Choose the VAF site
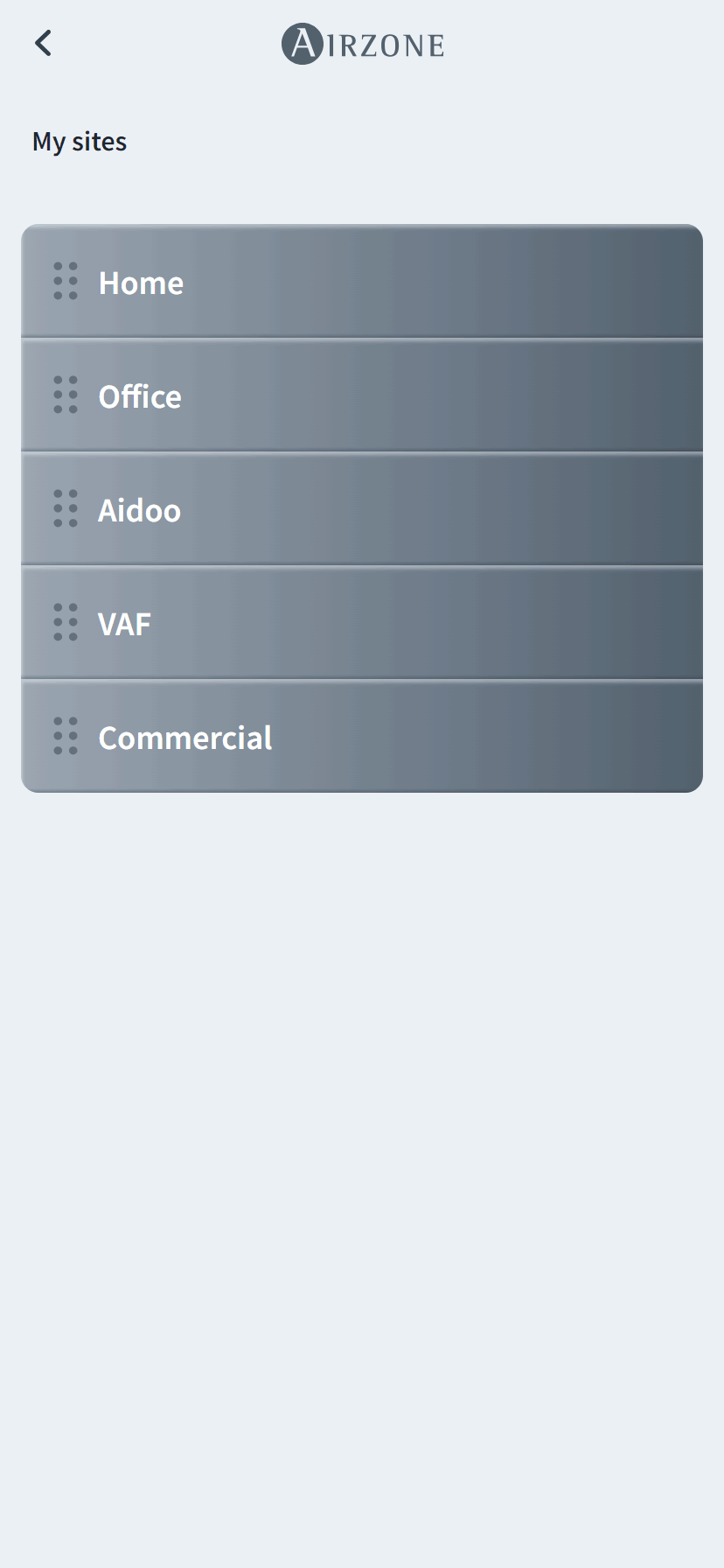 (362, 623)
